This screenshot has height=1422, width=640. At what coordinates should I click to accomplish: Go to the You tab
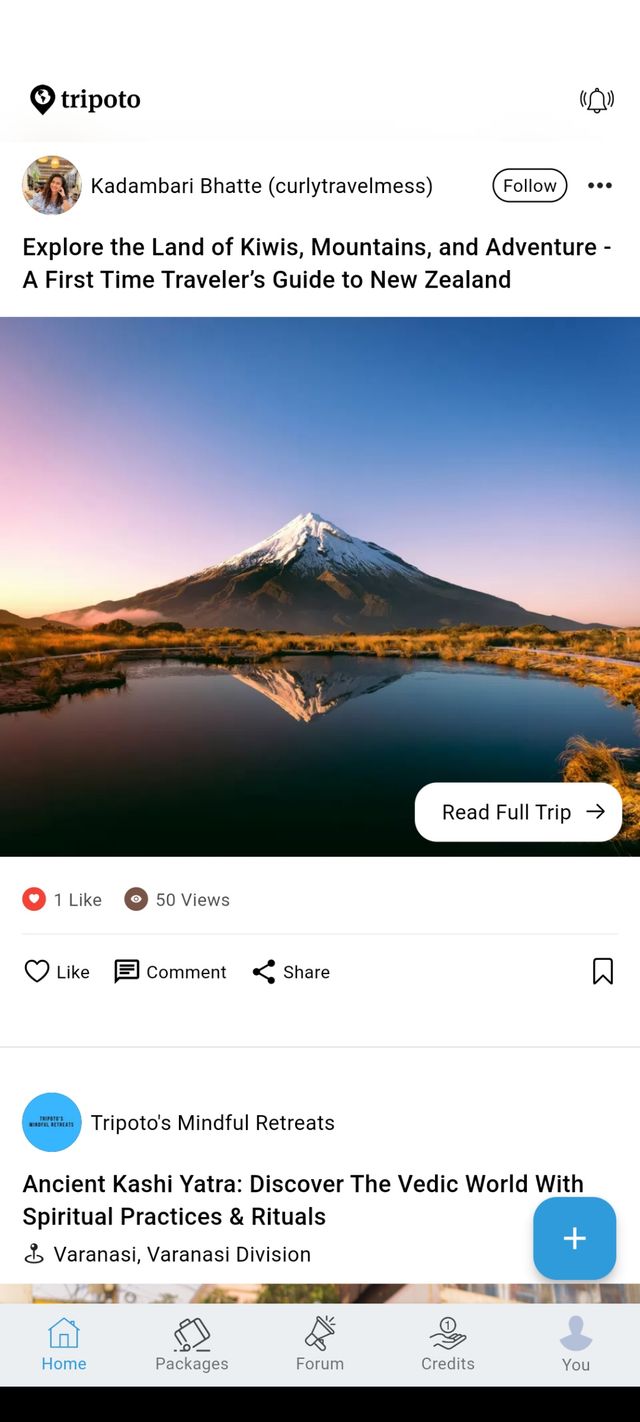(576, 1345)
